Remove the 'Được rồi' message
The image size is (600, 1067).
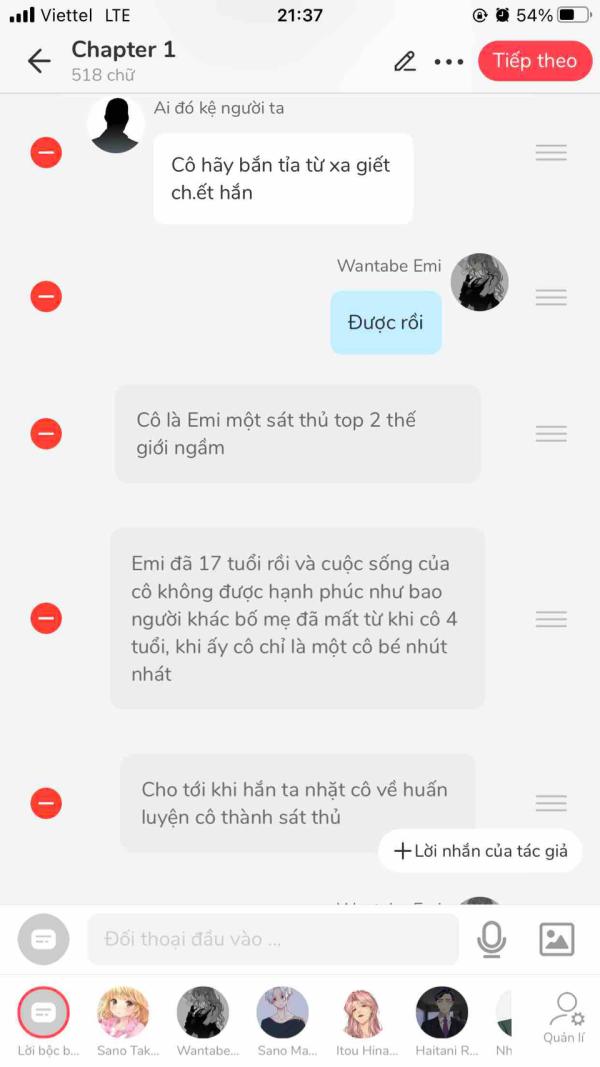click(46, 296)
